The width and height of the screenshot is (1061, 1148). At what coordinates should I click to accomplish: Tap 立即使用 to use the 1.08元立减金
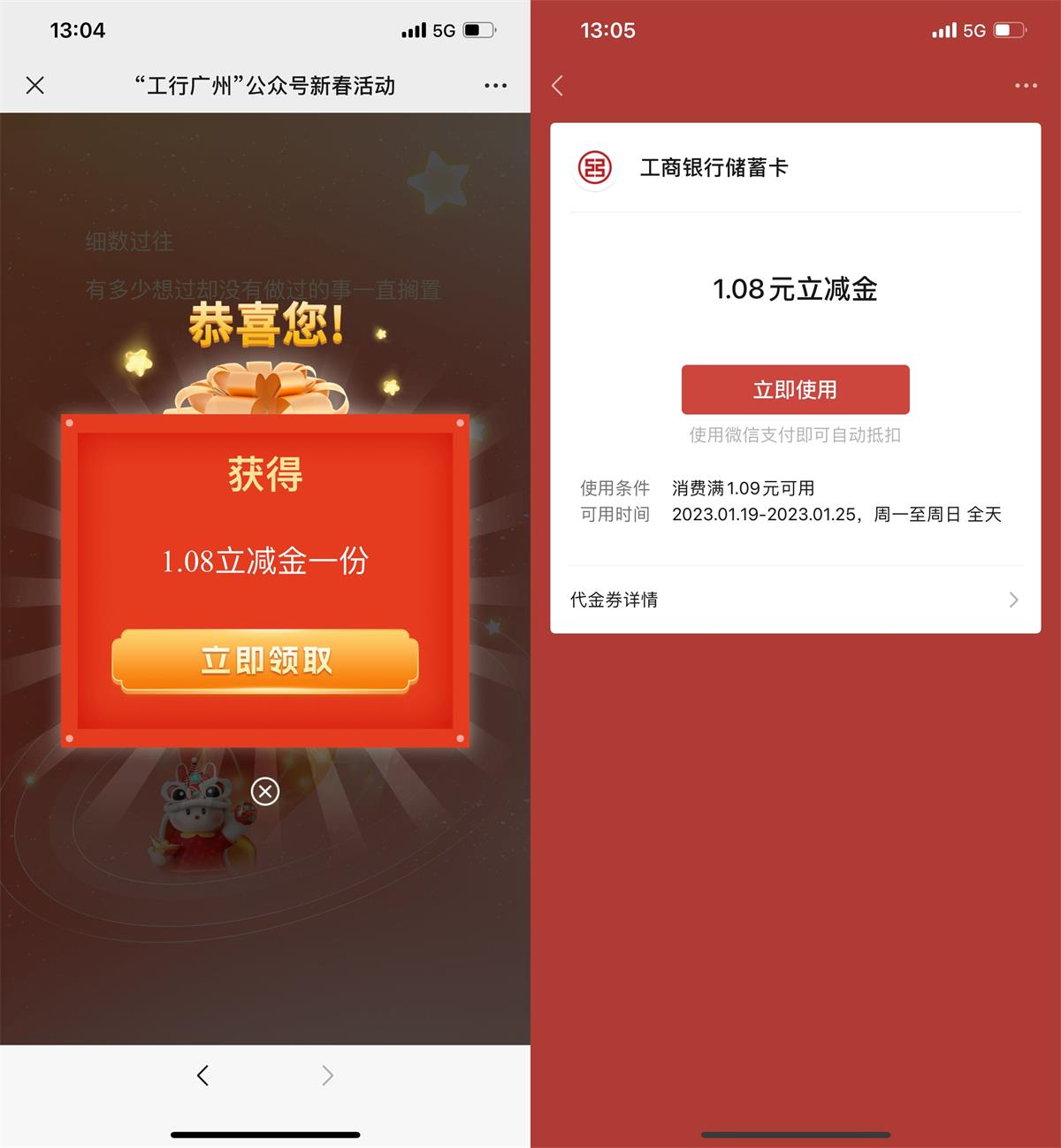point(795,390)
